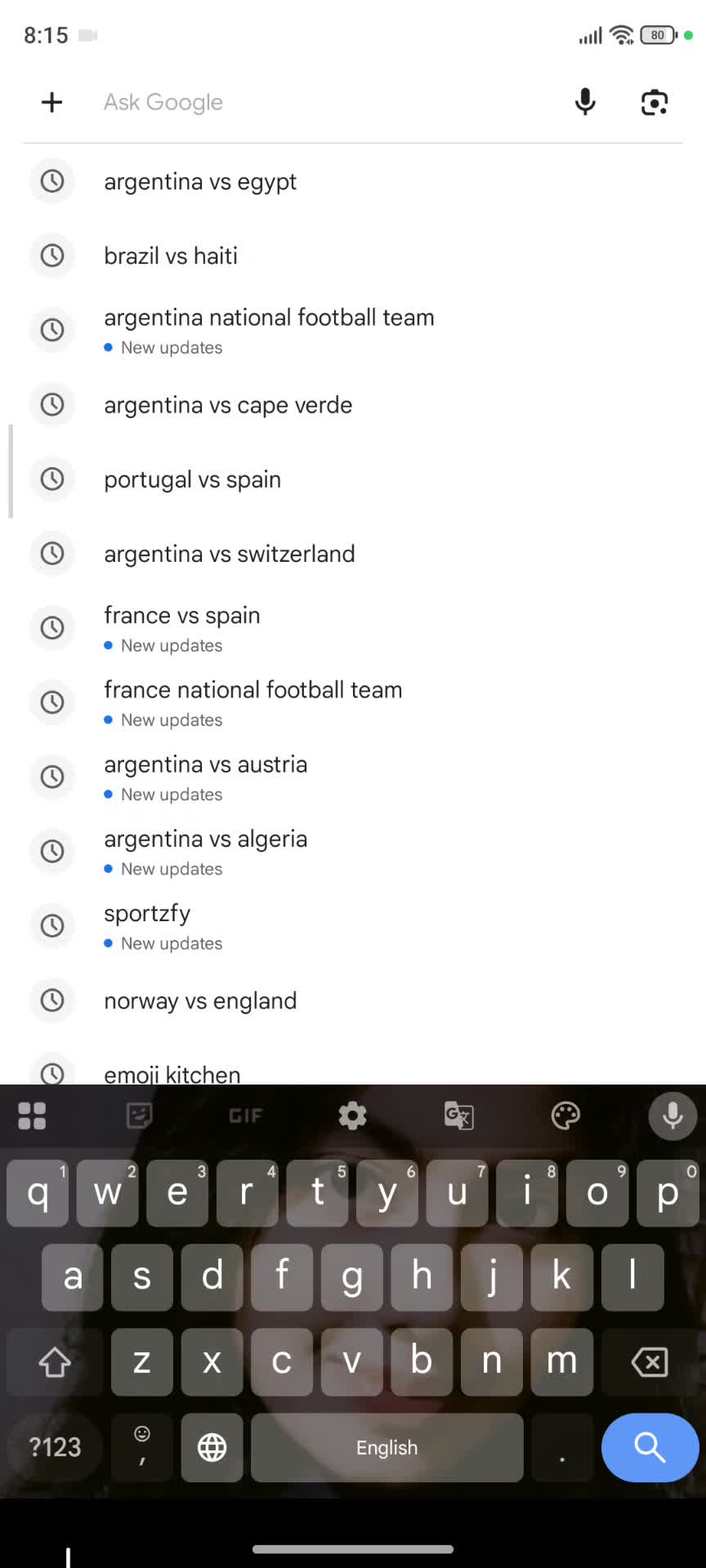Tap the argentina vs austria suggestion
This screenshot has height=1568, width=706.
pos(353,777)
